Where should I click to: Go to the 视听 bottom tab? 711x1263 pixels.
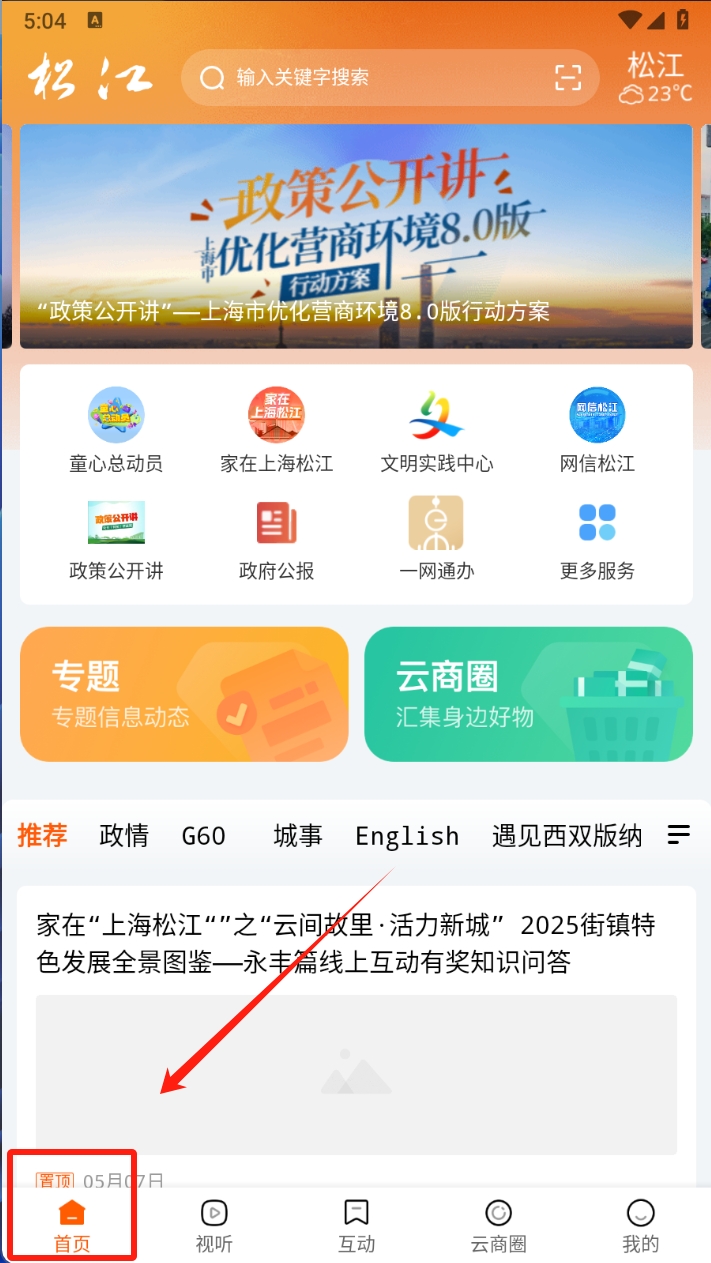[x=214, y=1226]
